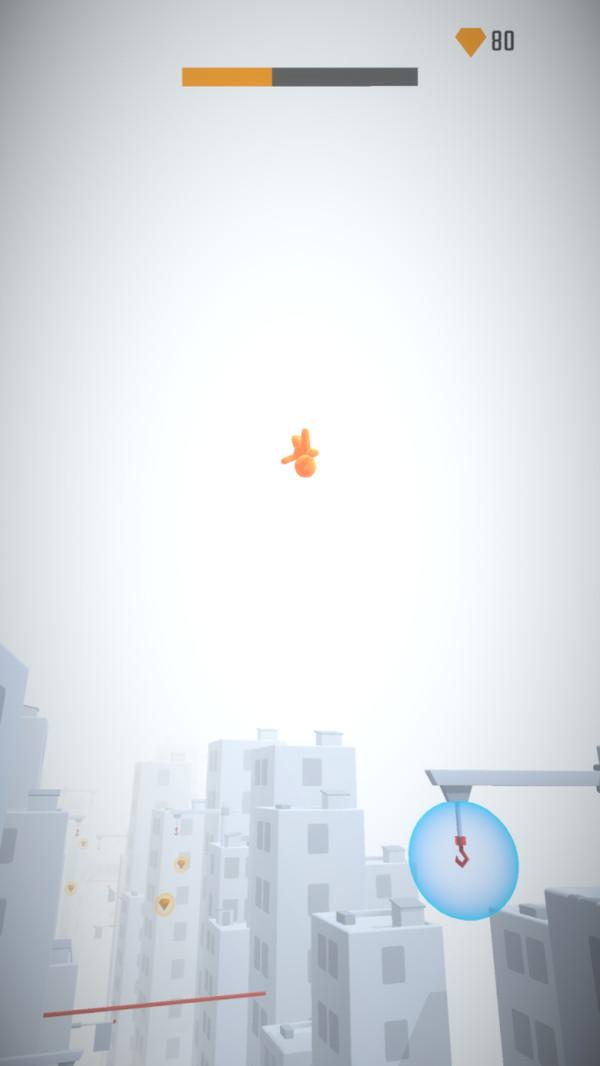600x1066 pixels.
Task: Tap the blue highlighted crane hook bubble
Action: click(463, 860)
